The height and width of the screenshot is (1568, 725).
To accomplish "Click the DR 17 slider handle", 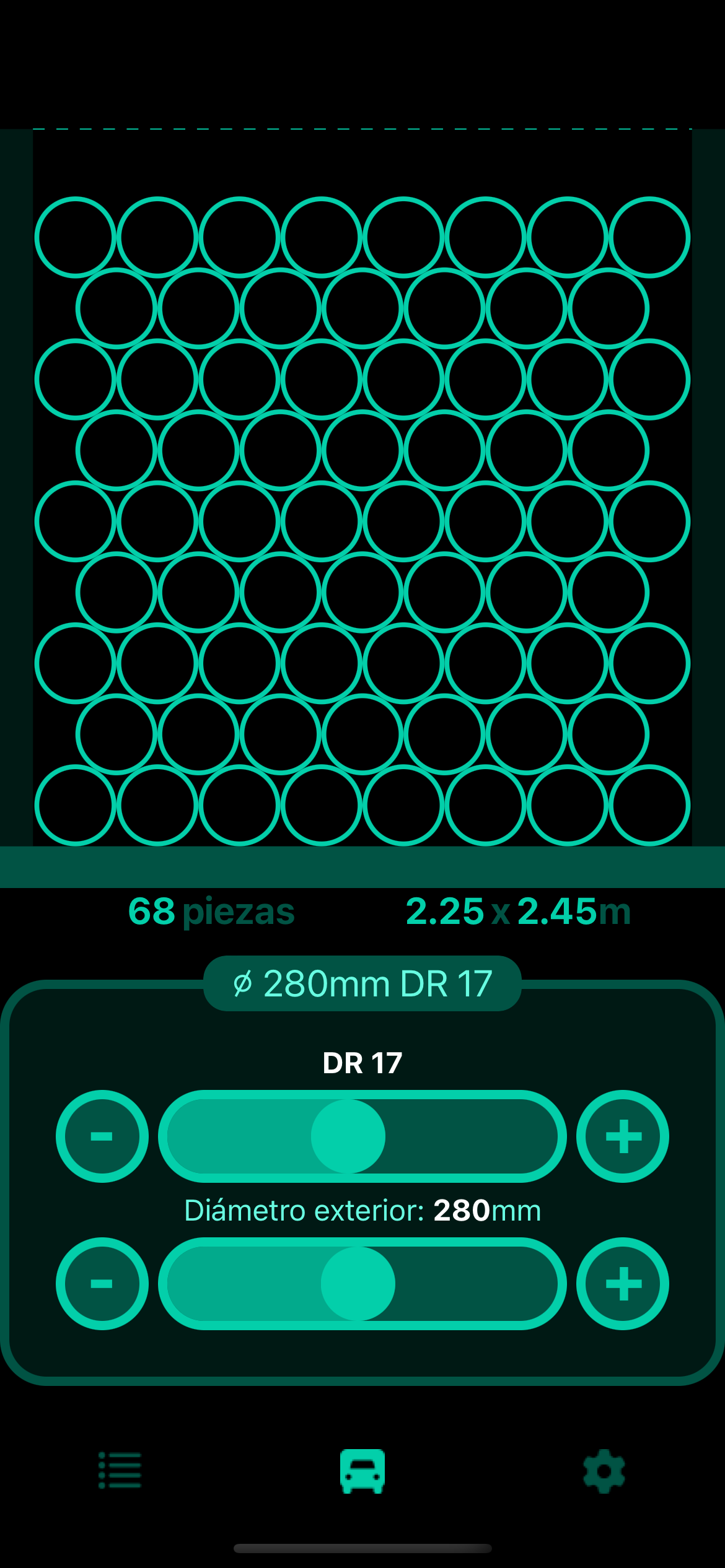I will coord(349,1136).
